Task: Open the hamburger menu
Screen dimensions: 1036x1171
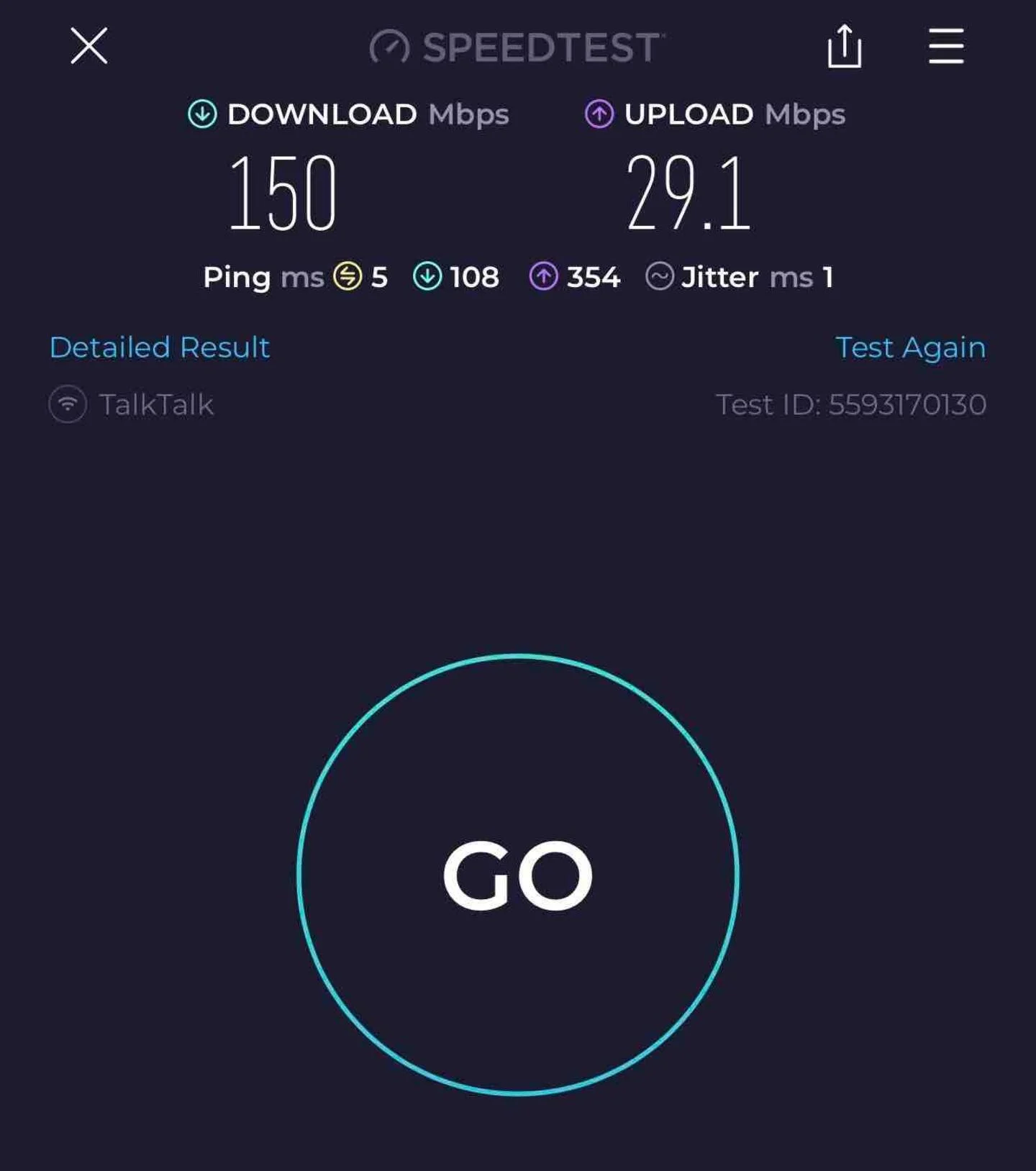Action: 946,47
